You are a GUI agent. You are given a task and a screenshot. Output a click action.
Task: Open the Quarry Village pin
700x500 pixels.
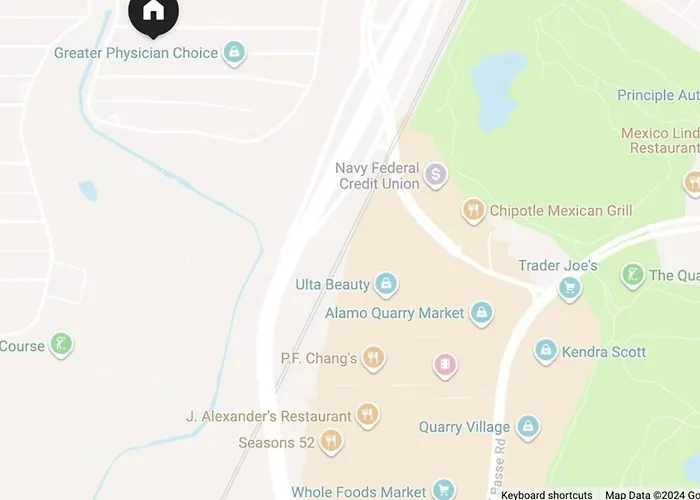(527, 427)
